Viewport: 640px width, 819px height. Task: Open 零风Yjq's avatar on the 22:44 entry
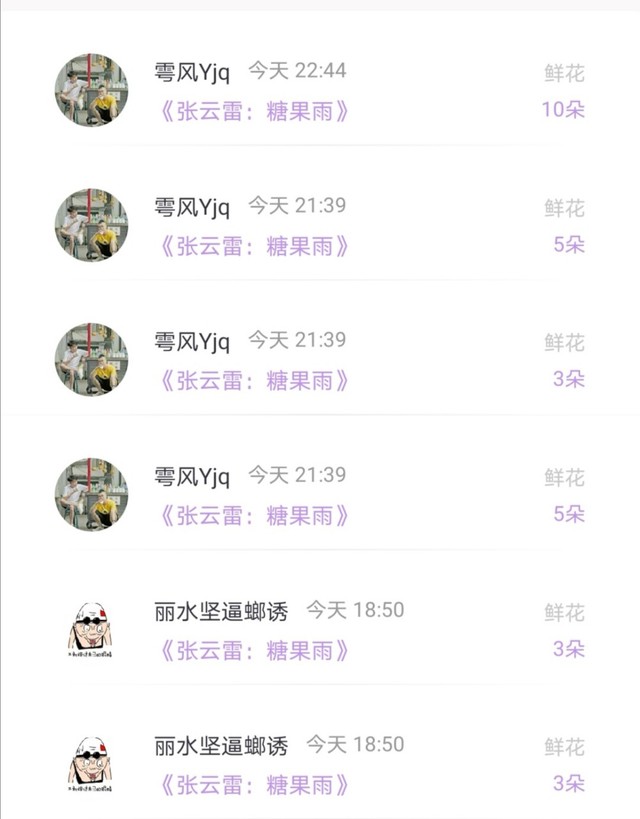(x=91, y=90)
